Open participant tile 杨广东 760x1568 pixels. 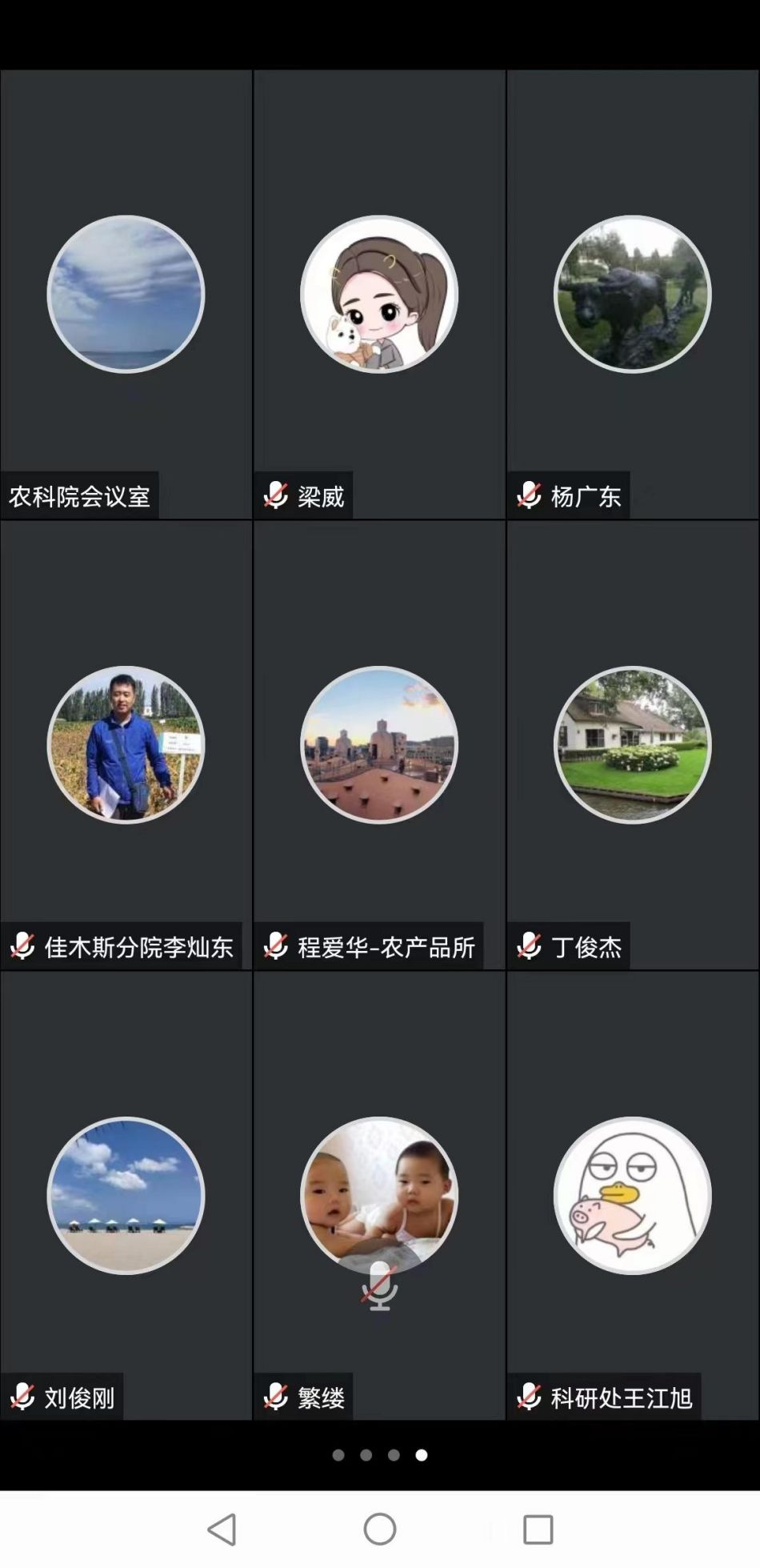(632, 295)
